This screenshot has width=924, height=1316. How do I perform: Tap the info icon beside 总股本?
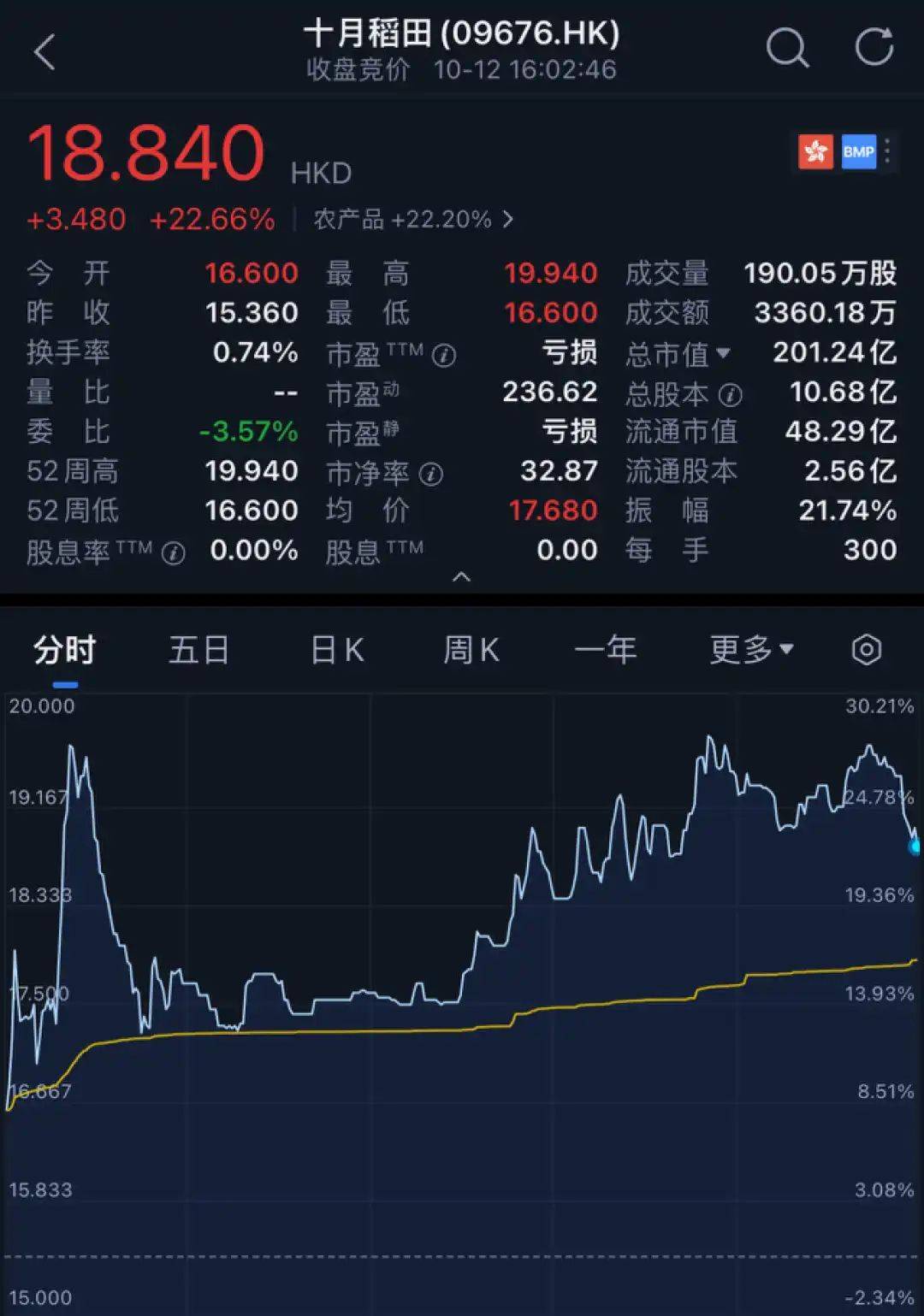(x=729, y=395)
